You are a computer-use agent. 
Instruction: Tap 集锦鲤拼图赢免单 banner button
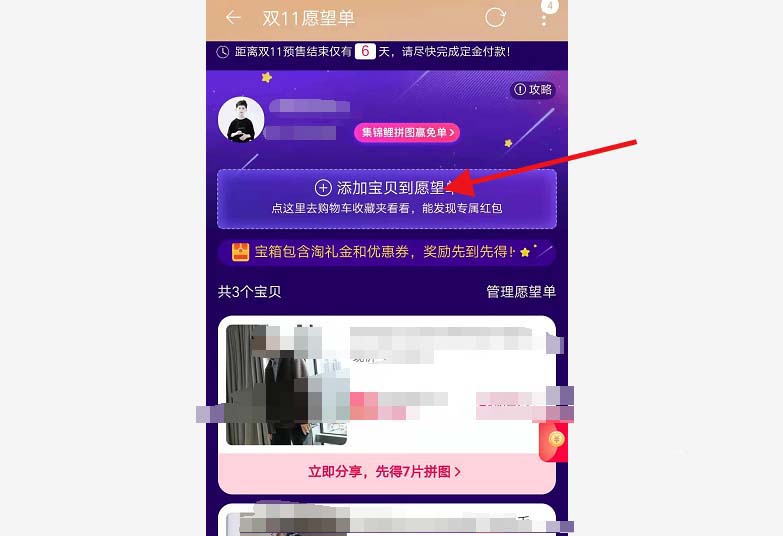pyautogui.click(x=406, y=132)
